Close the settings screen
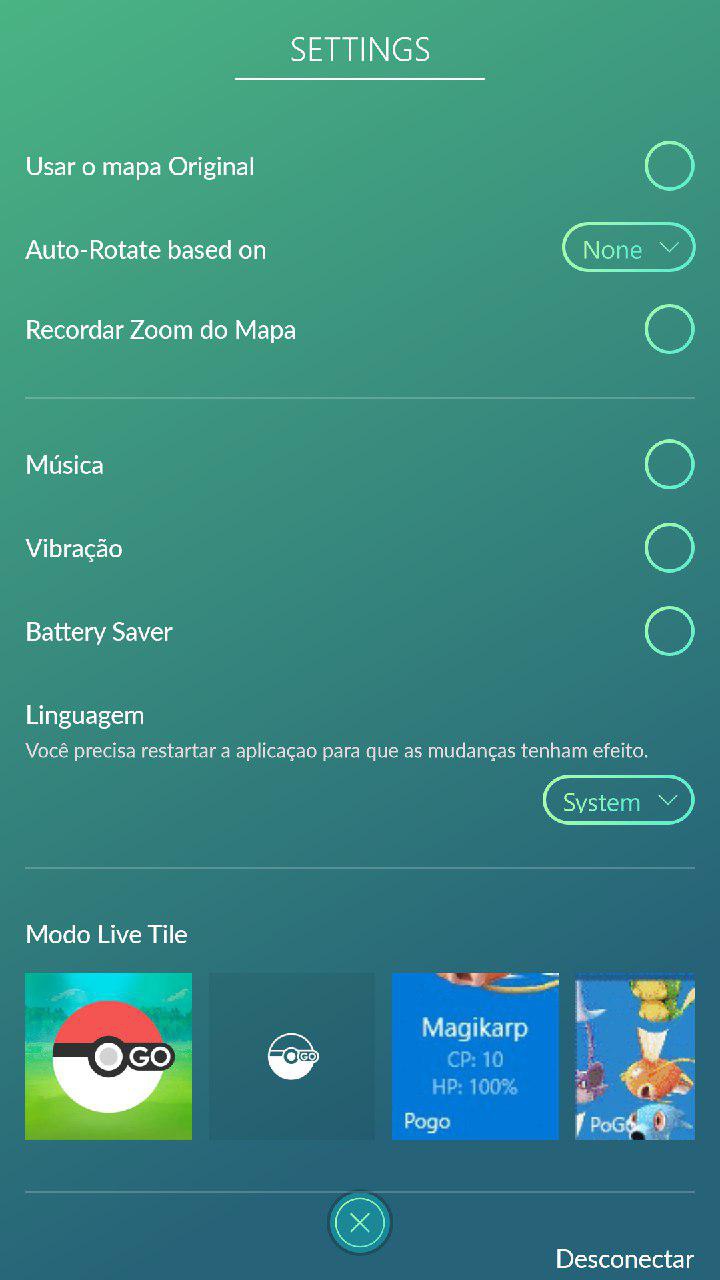 click(x=360, y=1222)
